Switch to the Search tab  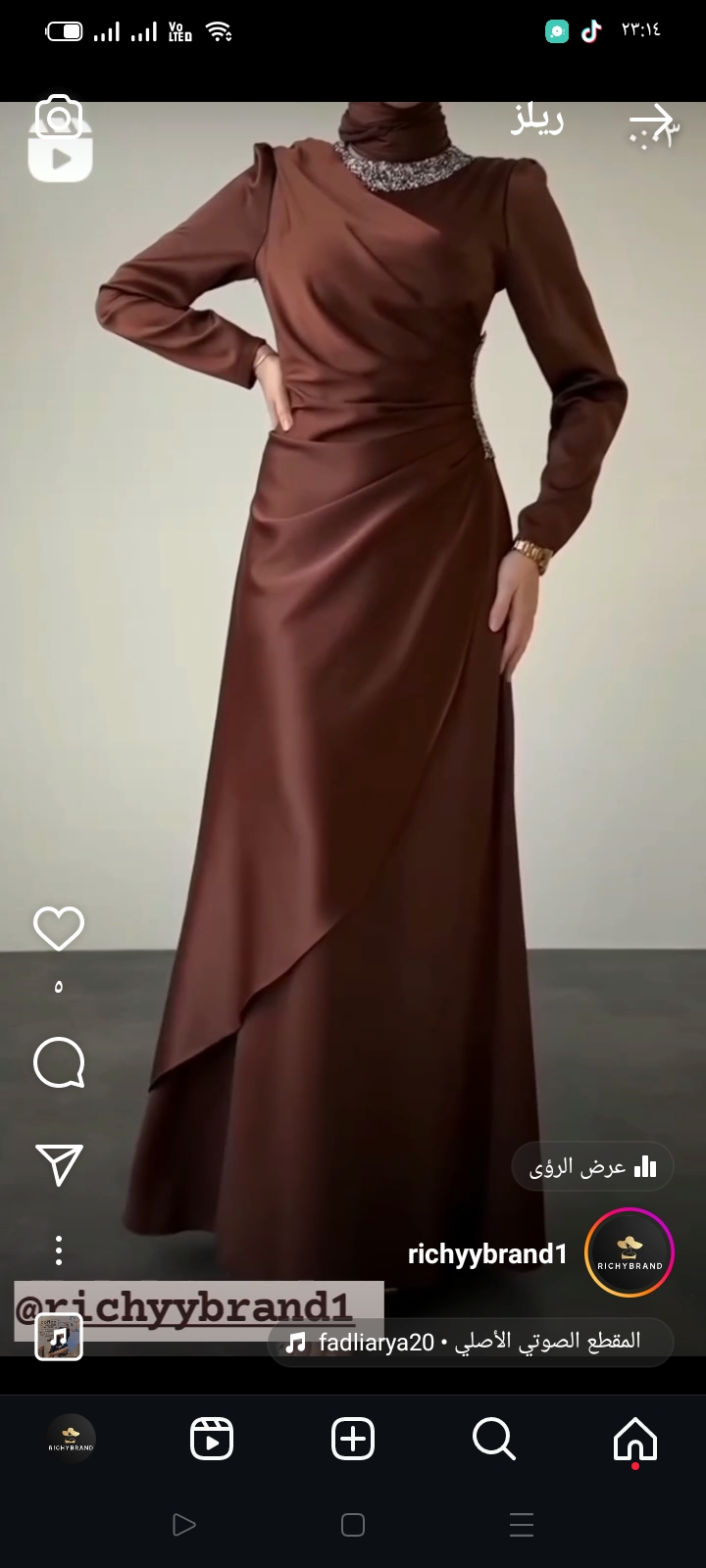tap(493, 1440)
